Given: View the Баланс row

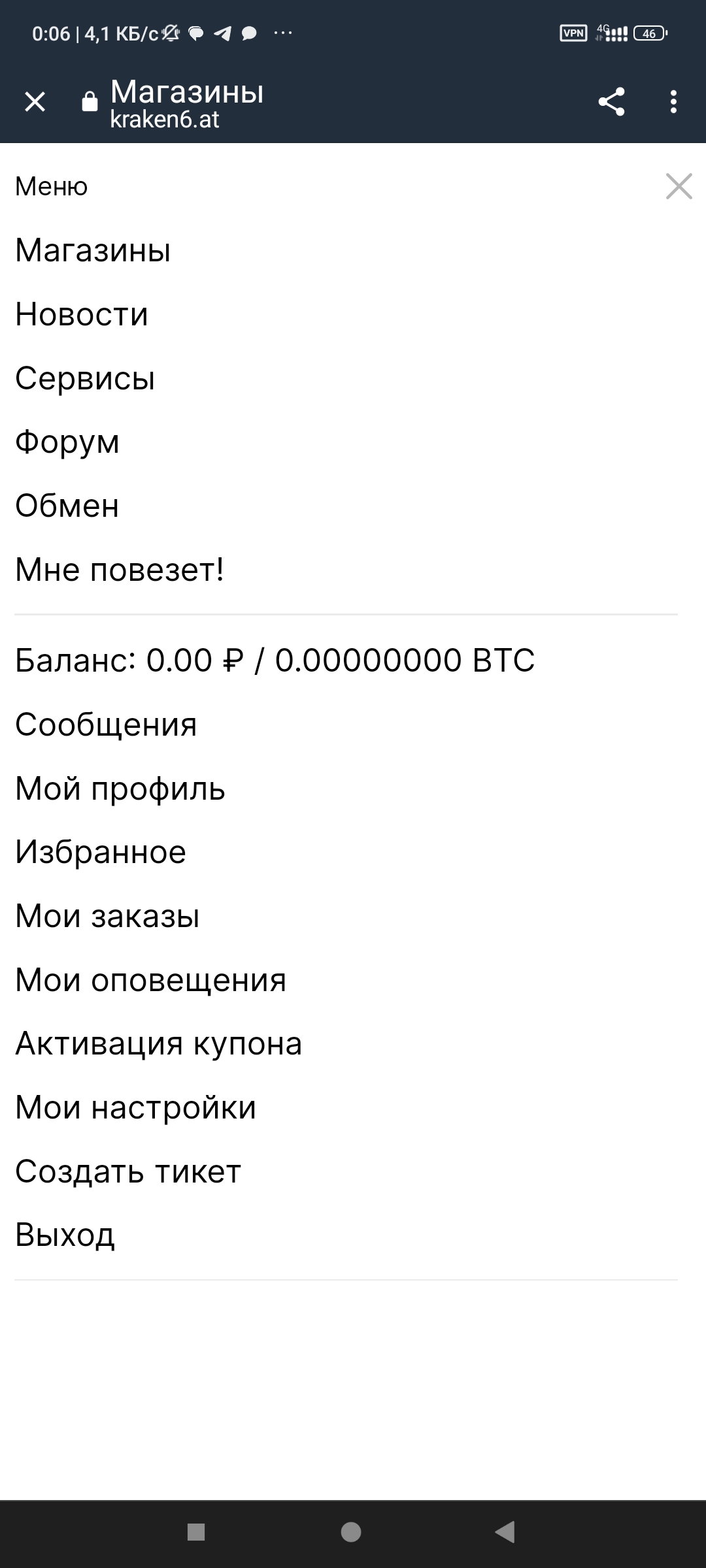Looking at the screenshot, I should point(275,660).
